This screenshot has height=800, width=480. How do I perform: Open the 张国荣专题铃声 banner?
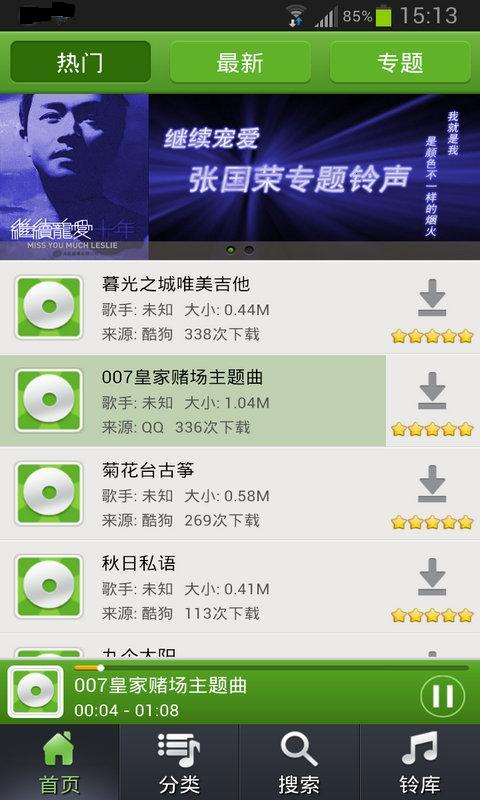pos(240,177)
